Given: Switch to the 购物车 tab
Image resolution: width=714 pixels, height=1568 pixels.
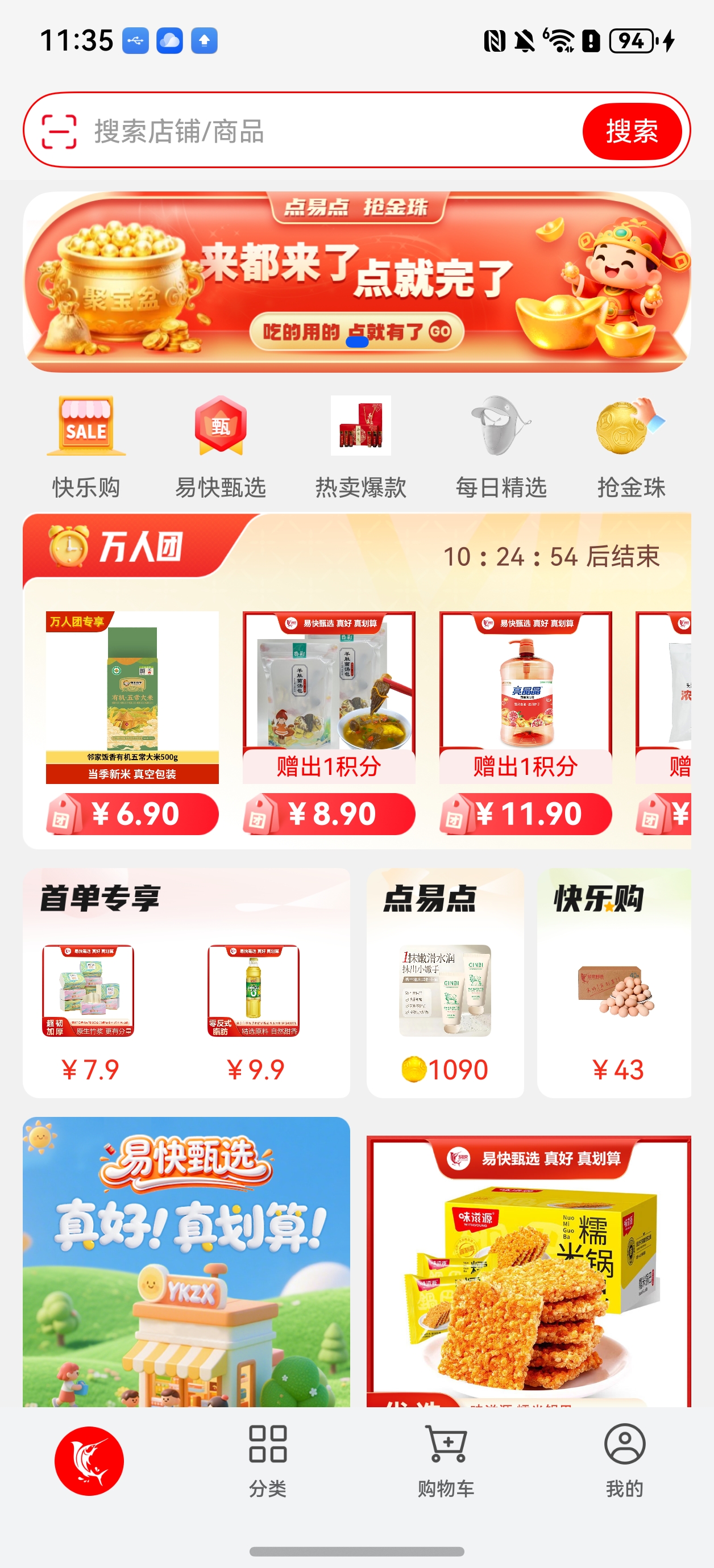Looking at the screenshot, I should coord(446,1461).
